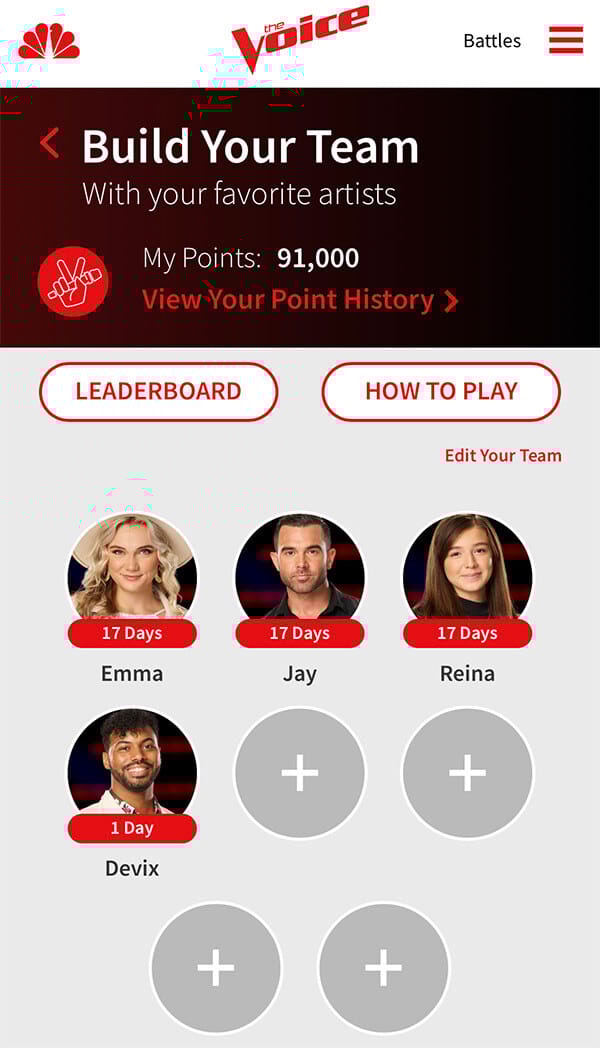The width and height of the screenshot is (600, 1048).
Task: Choose Devix from the team
Action: (x=132, y=773)
